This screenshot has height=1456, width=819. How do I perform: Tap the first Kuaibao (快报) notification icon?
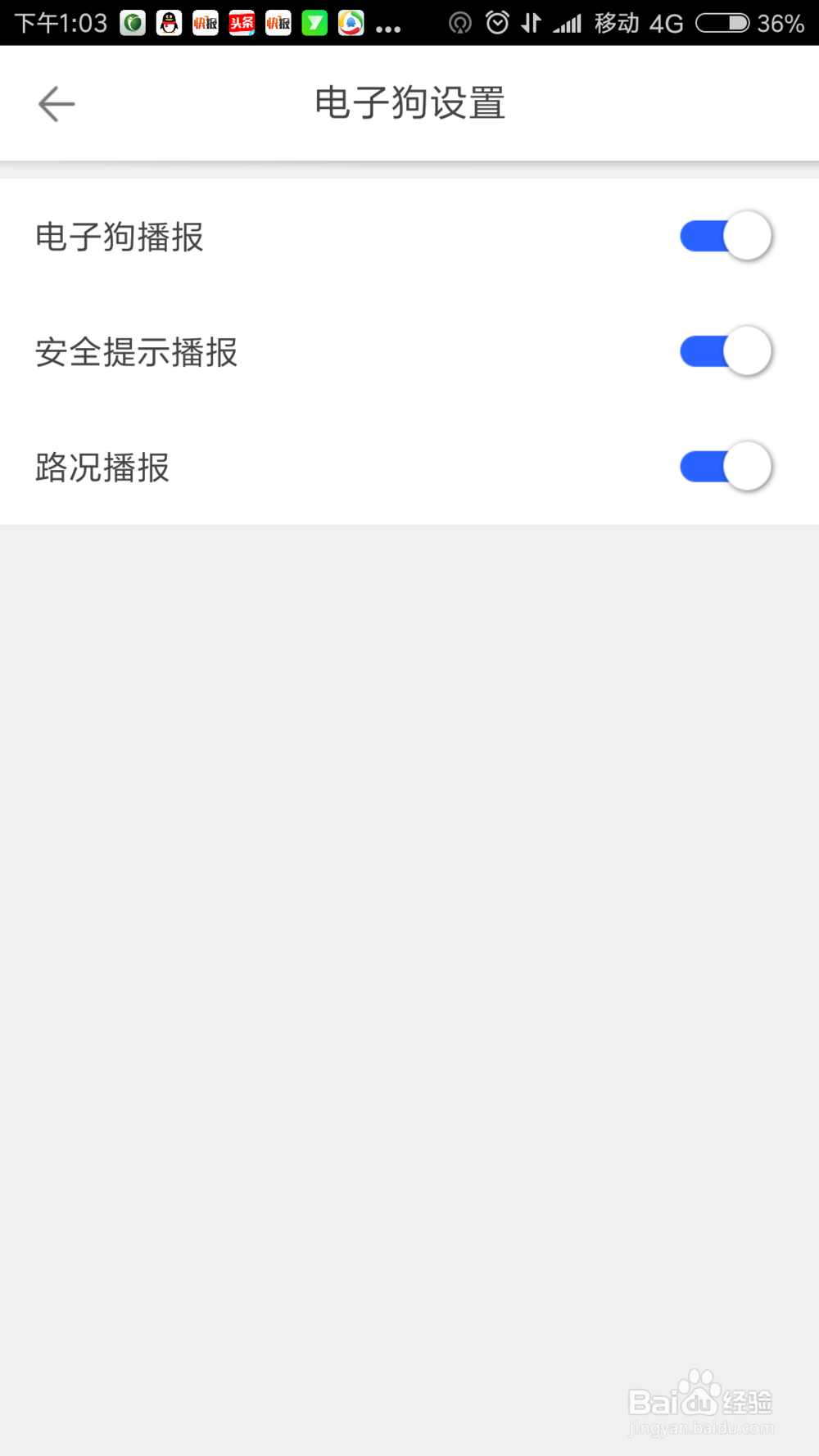point(205,22)
